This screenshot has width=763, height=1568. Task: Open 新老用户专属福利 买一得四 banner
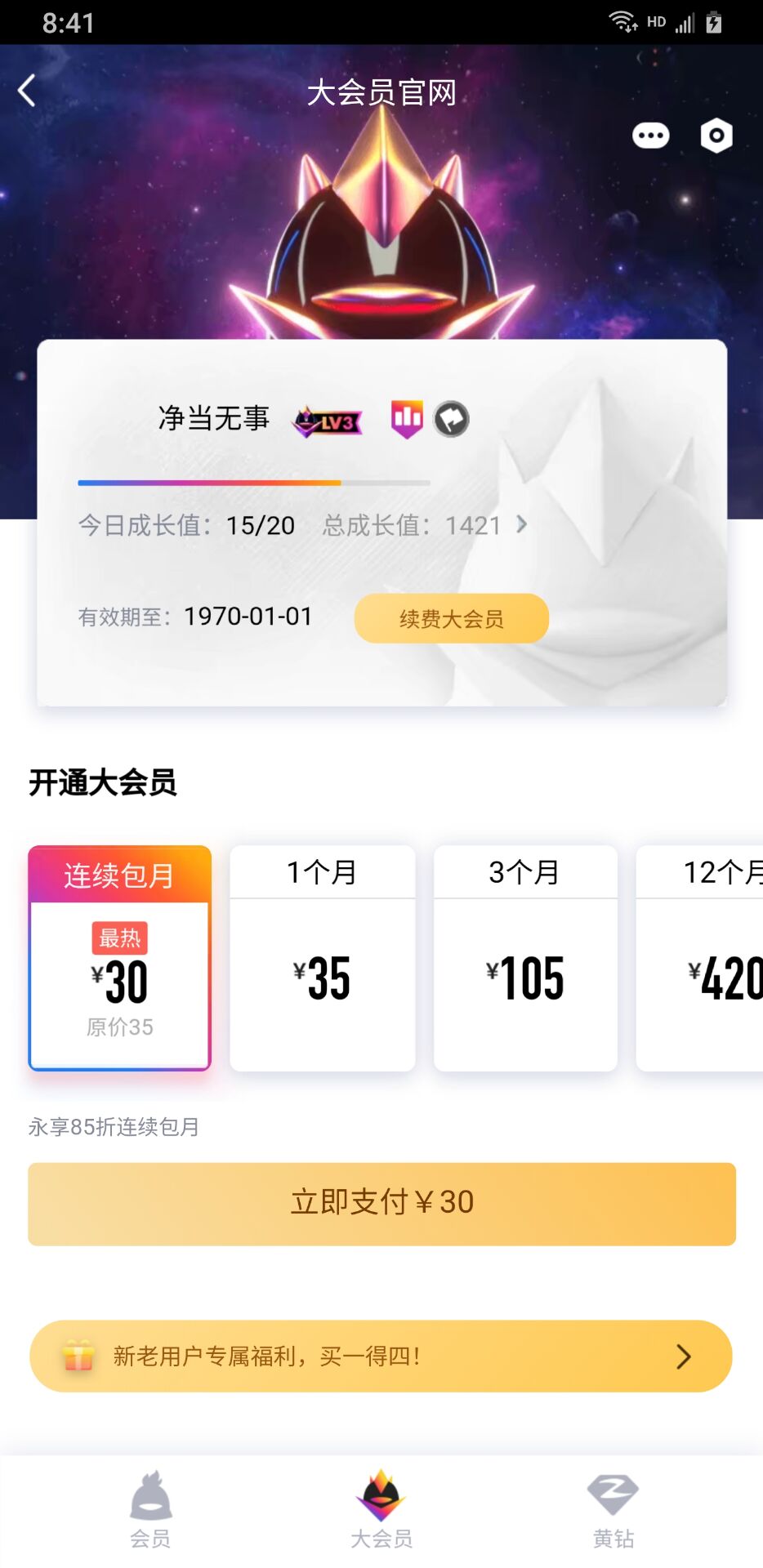[x=381, y=1356]
